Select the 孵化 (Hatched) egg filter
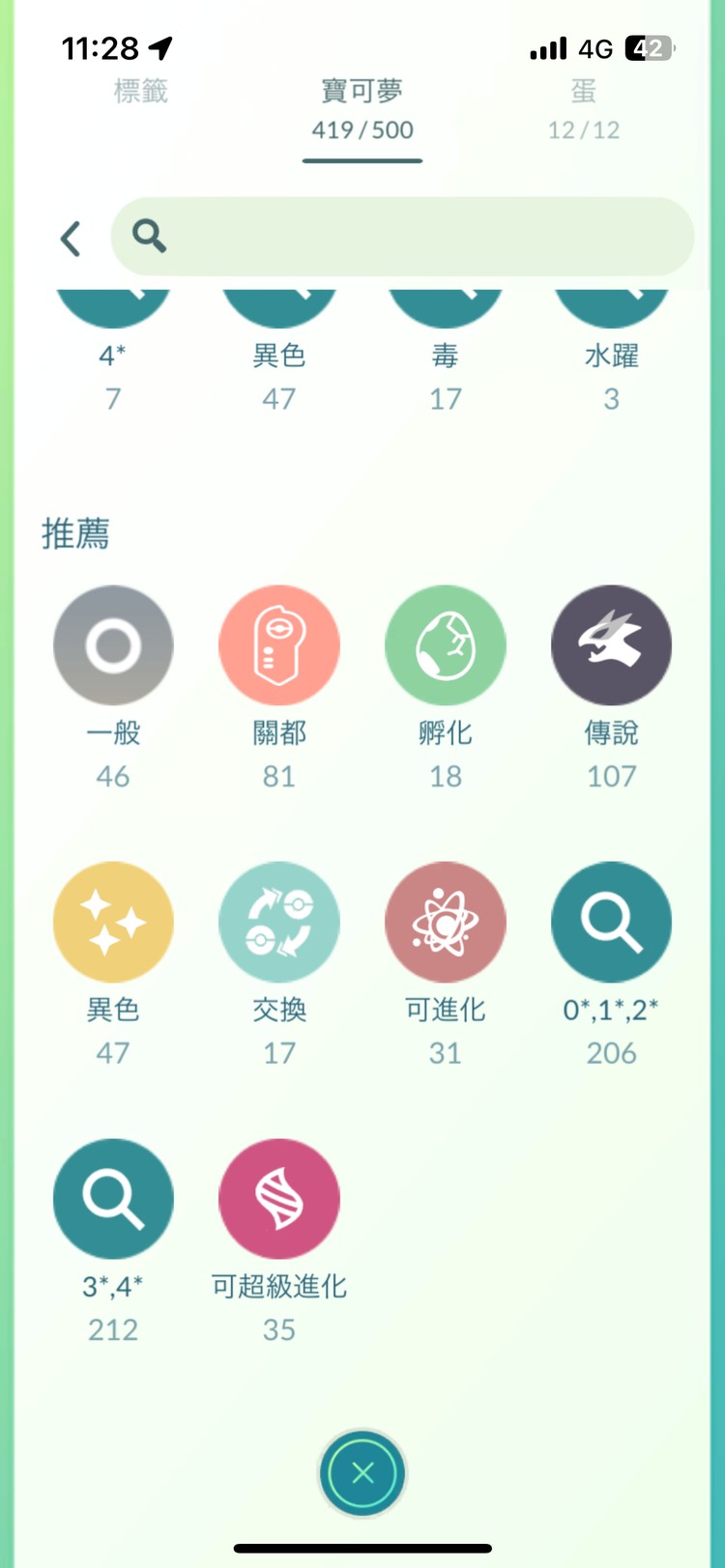This screenshot has height=1568, width=725. 445,644
